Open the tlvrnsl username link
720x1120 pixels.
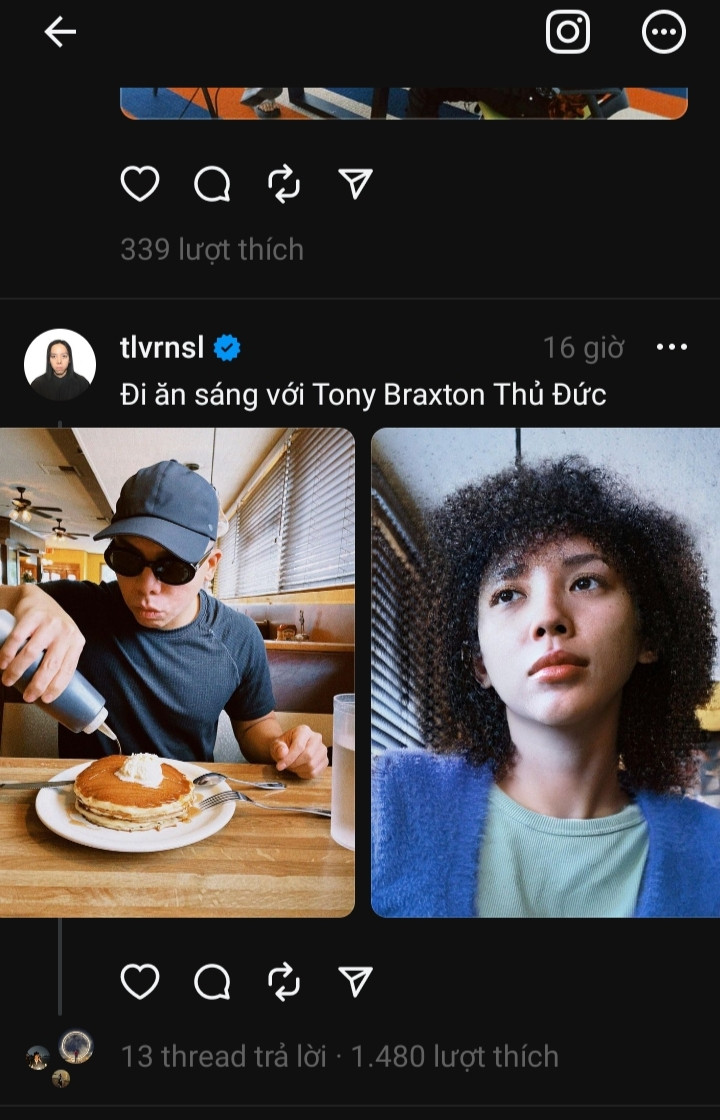(x=162, y=347)
